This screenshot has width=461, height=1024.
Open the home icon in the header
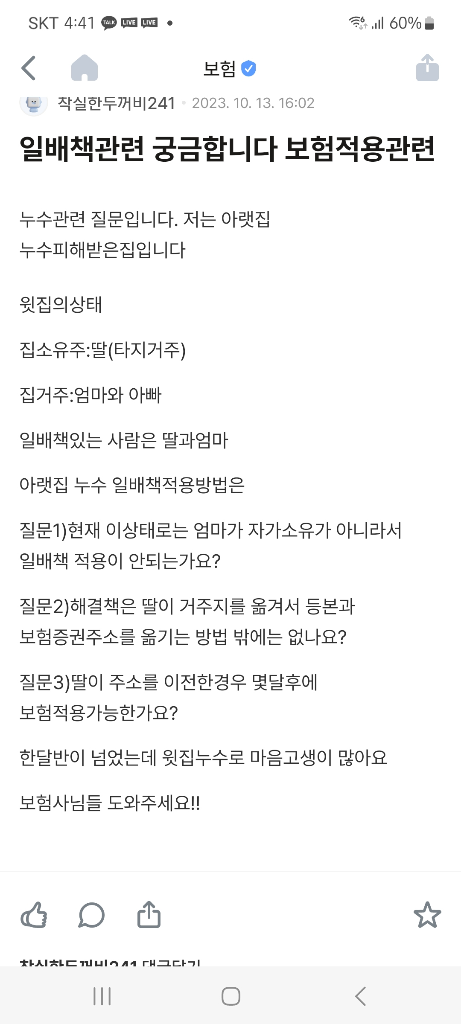click(84, 68)
